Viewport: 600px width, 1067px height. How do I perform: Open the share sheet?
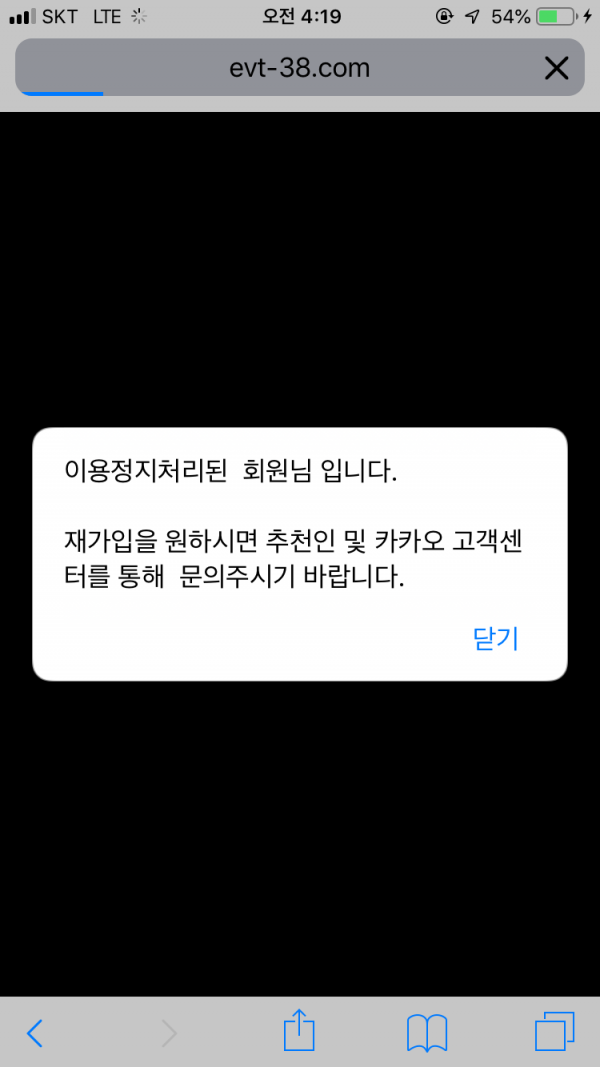pyautogui.click(x=299, y=1031)
